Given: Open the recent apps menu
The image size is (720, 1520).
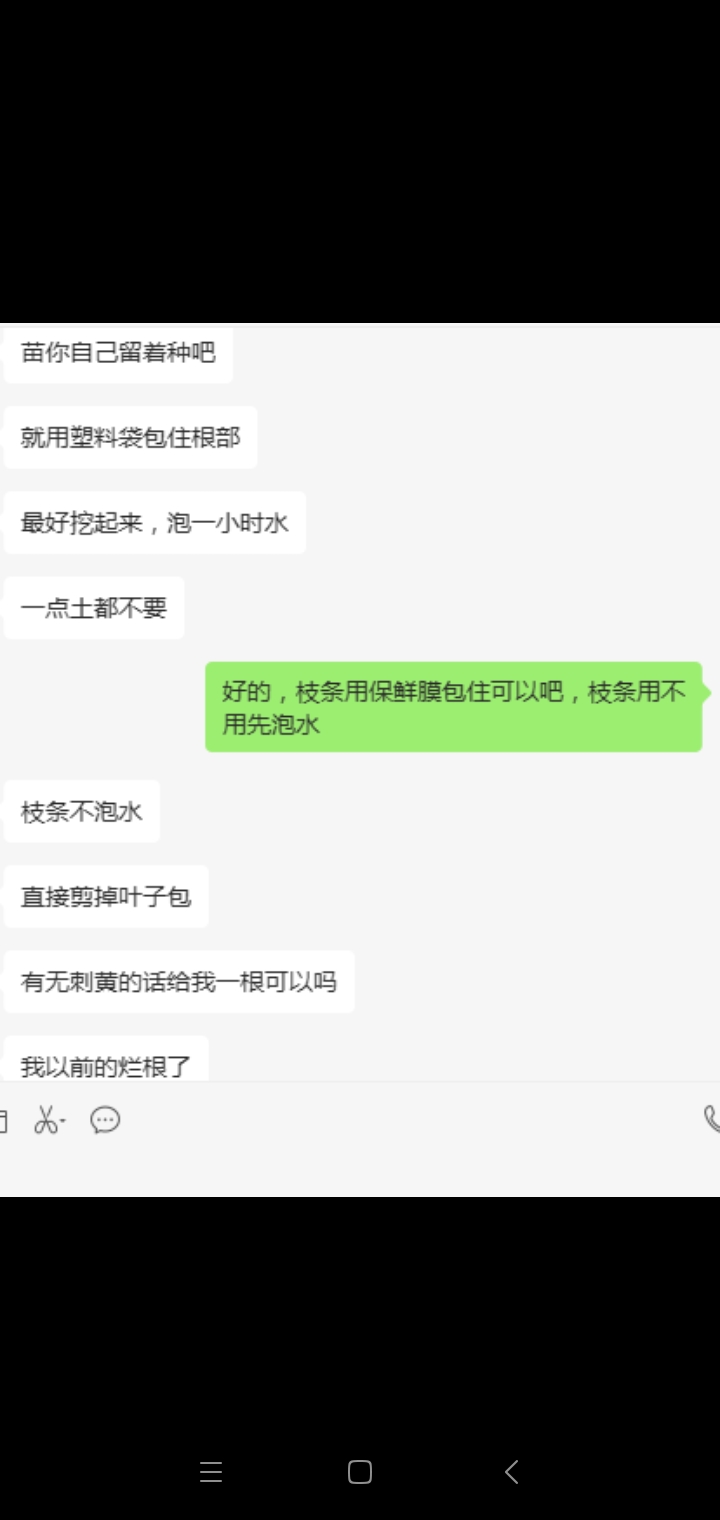Looking at the screenshot, I should (x=210, y=1471).
